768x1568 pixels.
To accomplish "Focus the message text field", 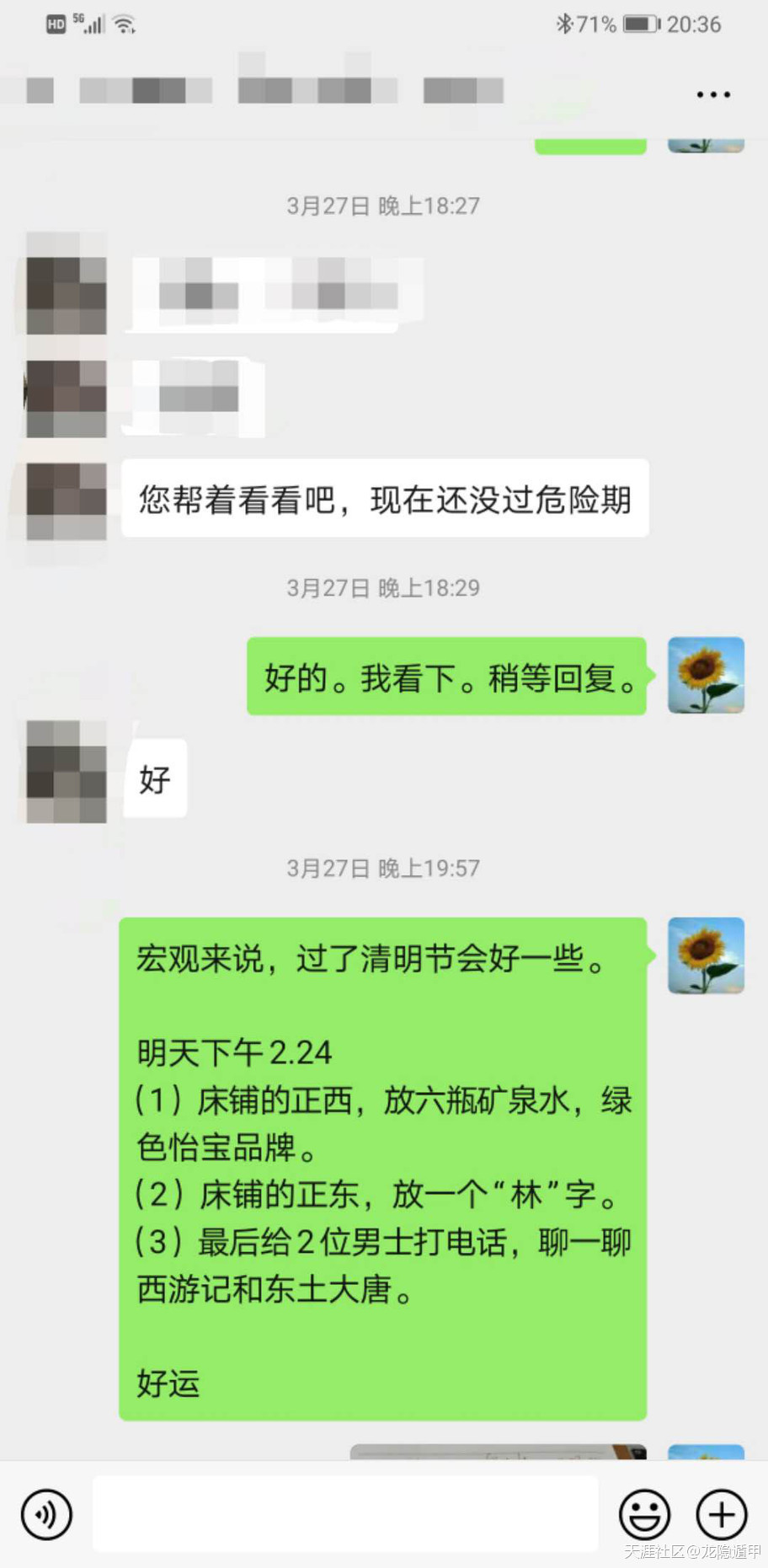I will click(x=345, y=1514).
